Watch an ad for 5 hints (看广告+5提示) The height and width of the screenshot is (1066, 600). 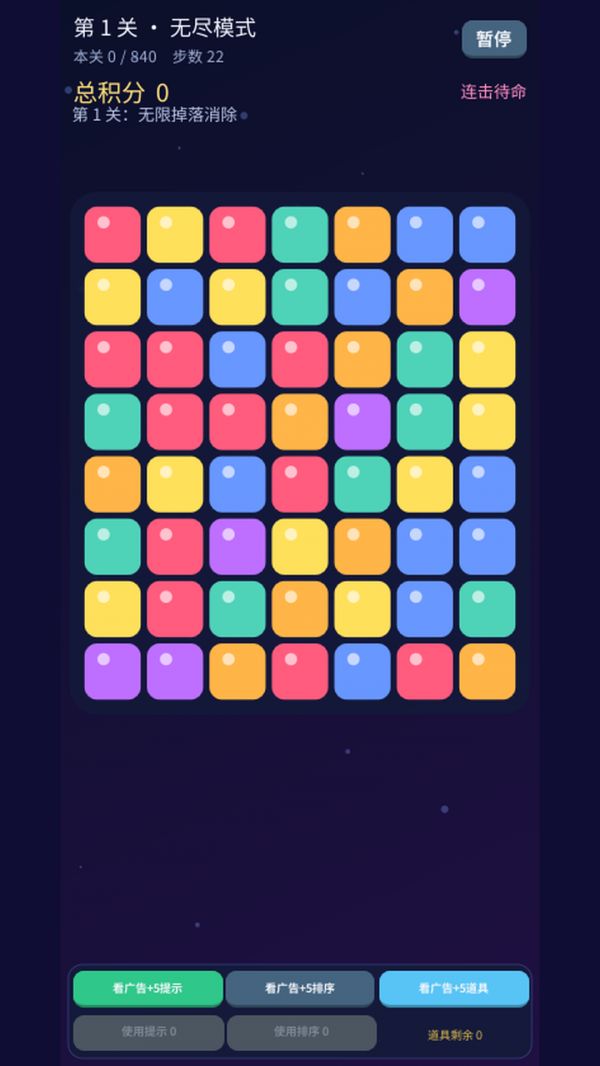click(148, 988)
